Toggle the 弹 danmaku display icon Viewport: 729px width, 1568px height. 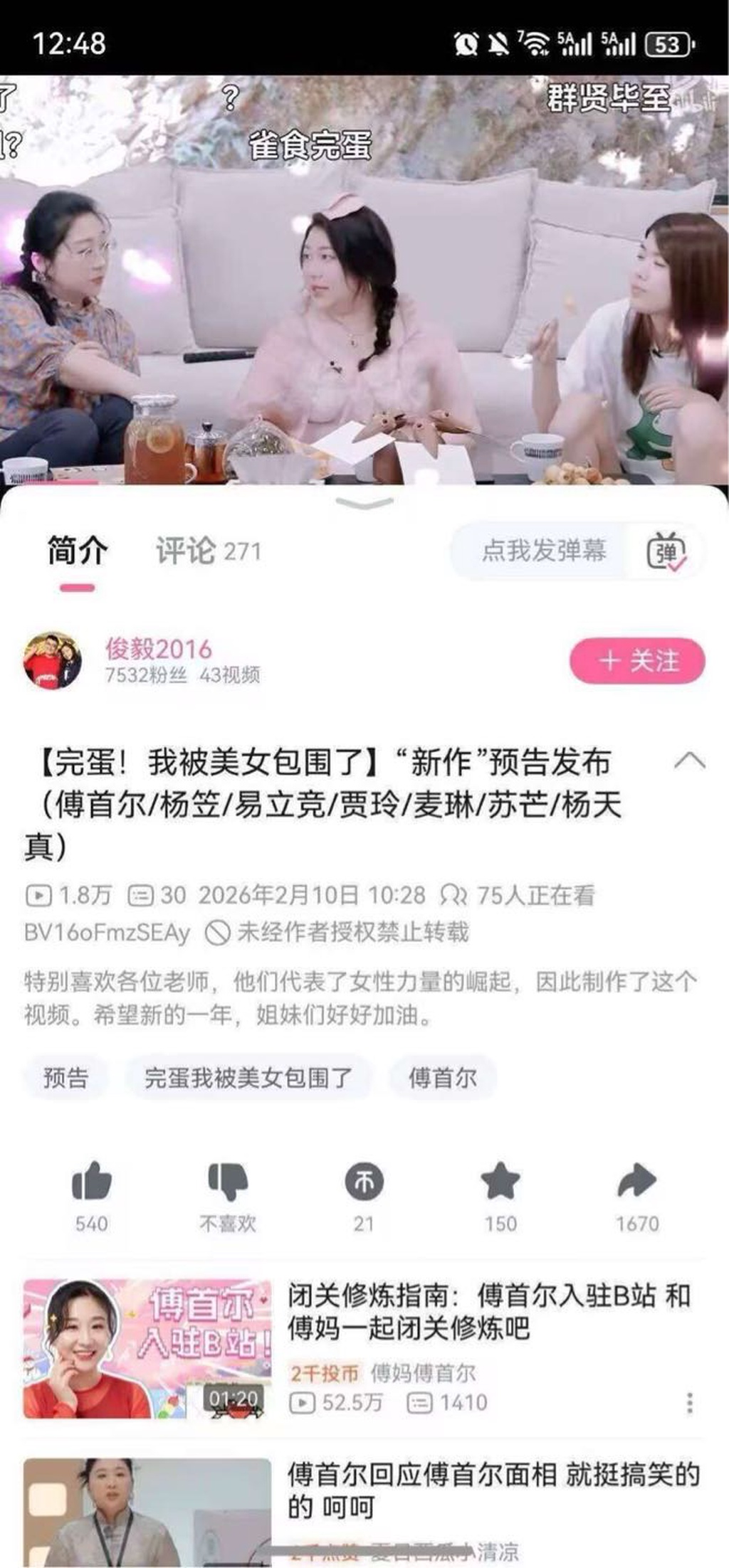tap(666, 552)
